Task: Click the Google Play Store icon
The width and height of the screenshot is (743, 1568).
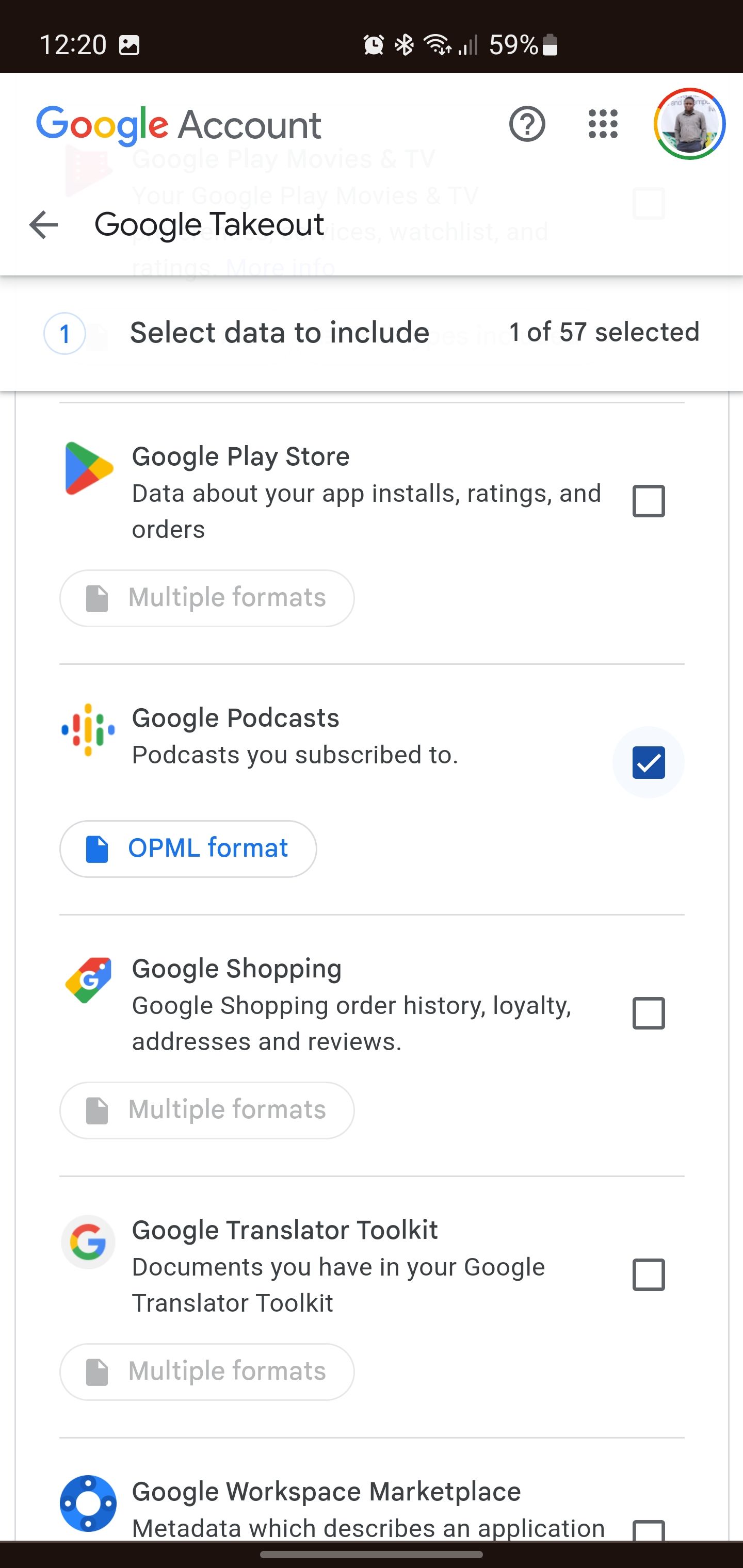Action: tap(87, 469)
